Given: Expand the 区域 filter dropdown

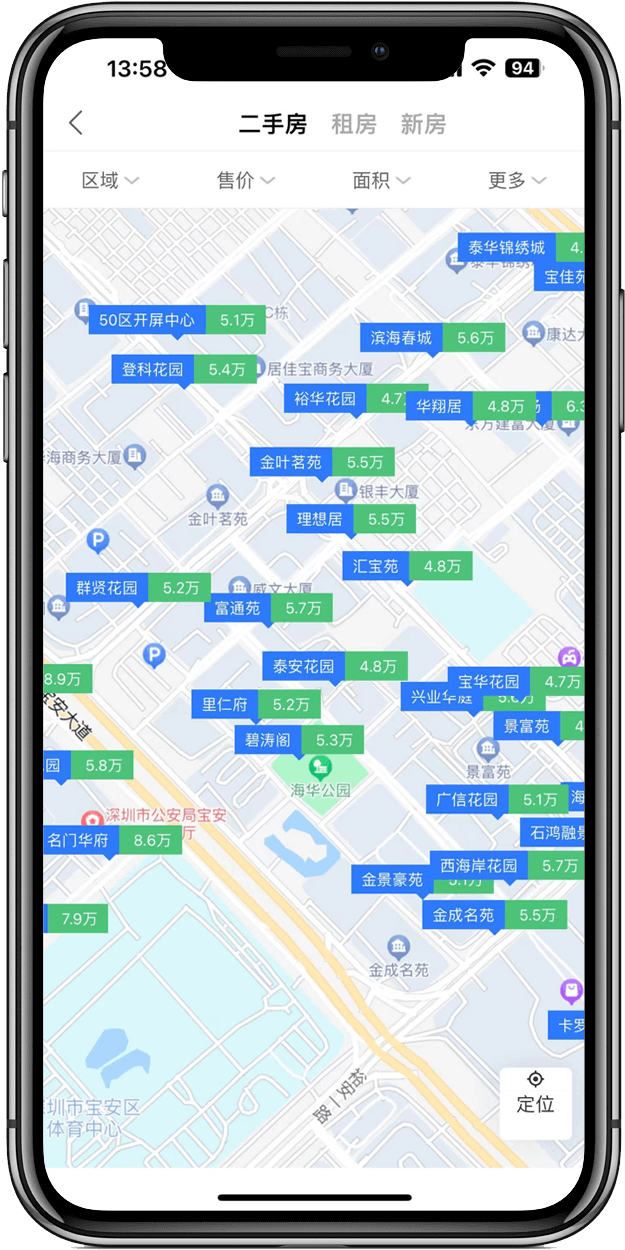Looking at the screenshot, I should [x=110, y=180].
